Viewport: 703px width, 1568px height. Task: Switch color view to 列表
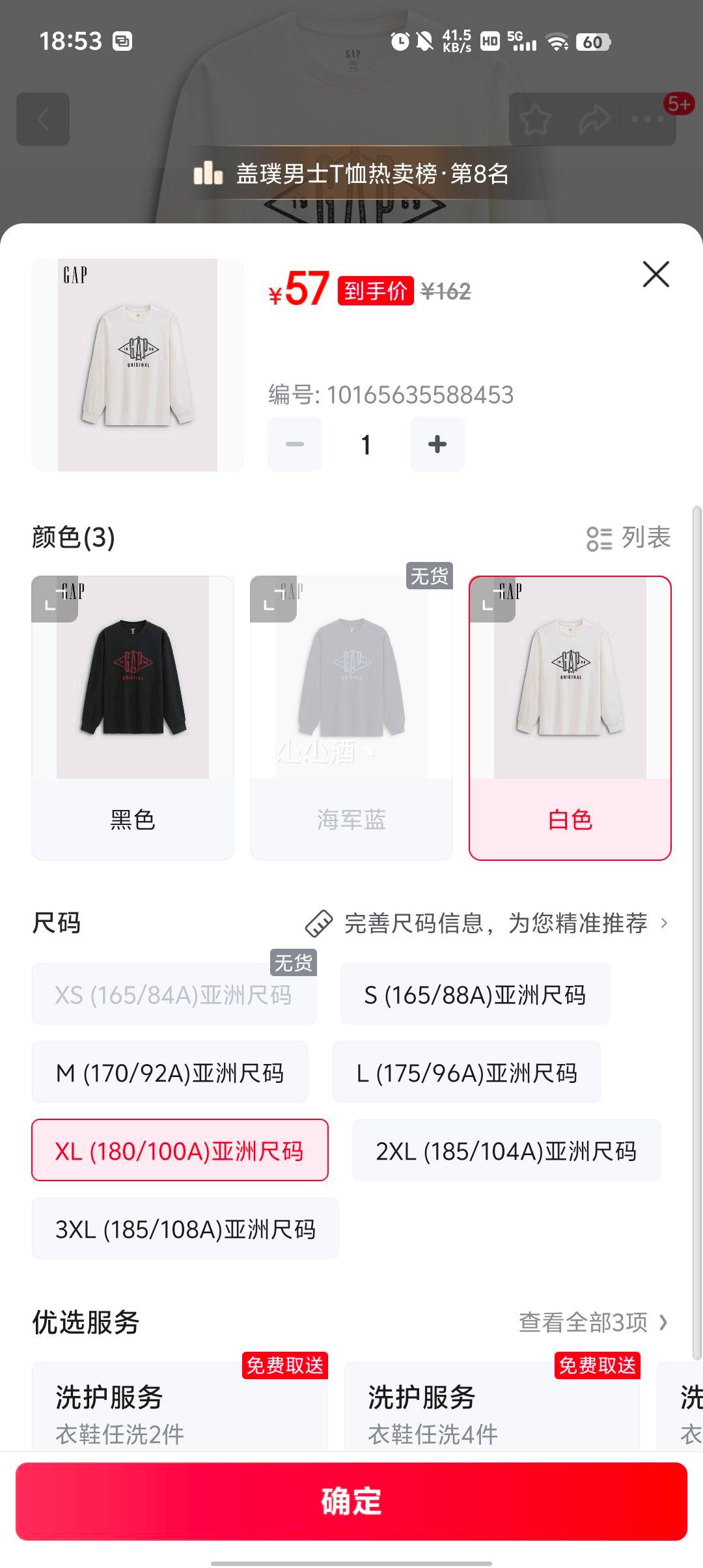(x=628, y=538)
